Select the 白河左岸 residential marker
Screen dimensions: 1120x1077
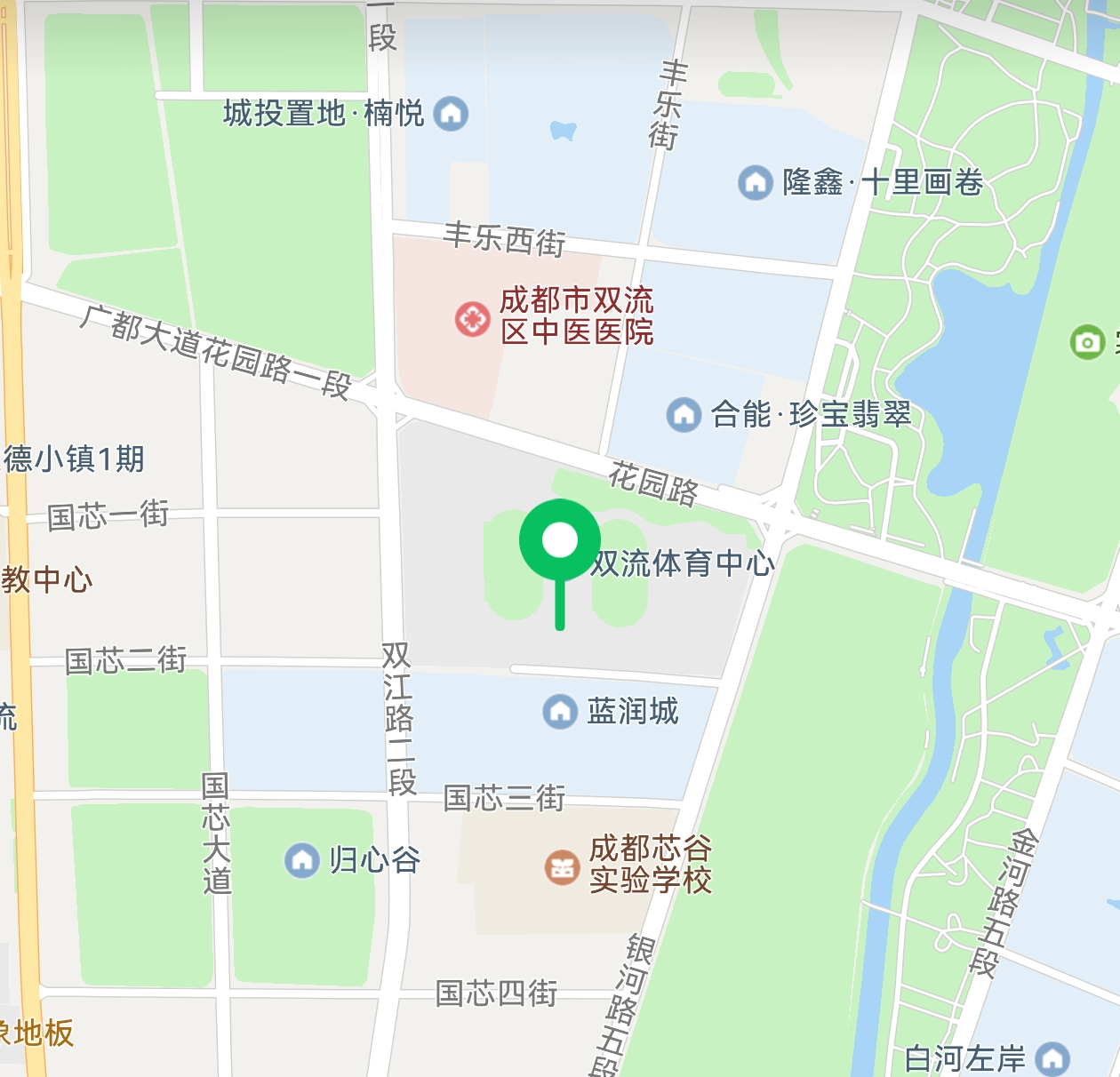coord(1052,1057)
